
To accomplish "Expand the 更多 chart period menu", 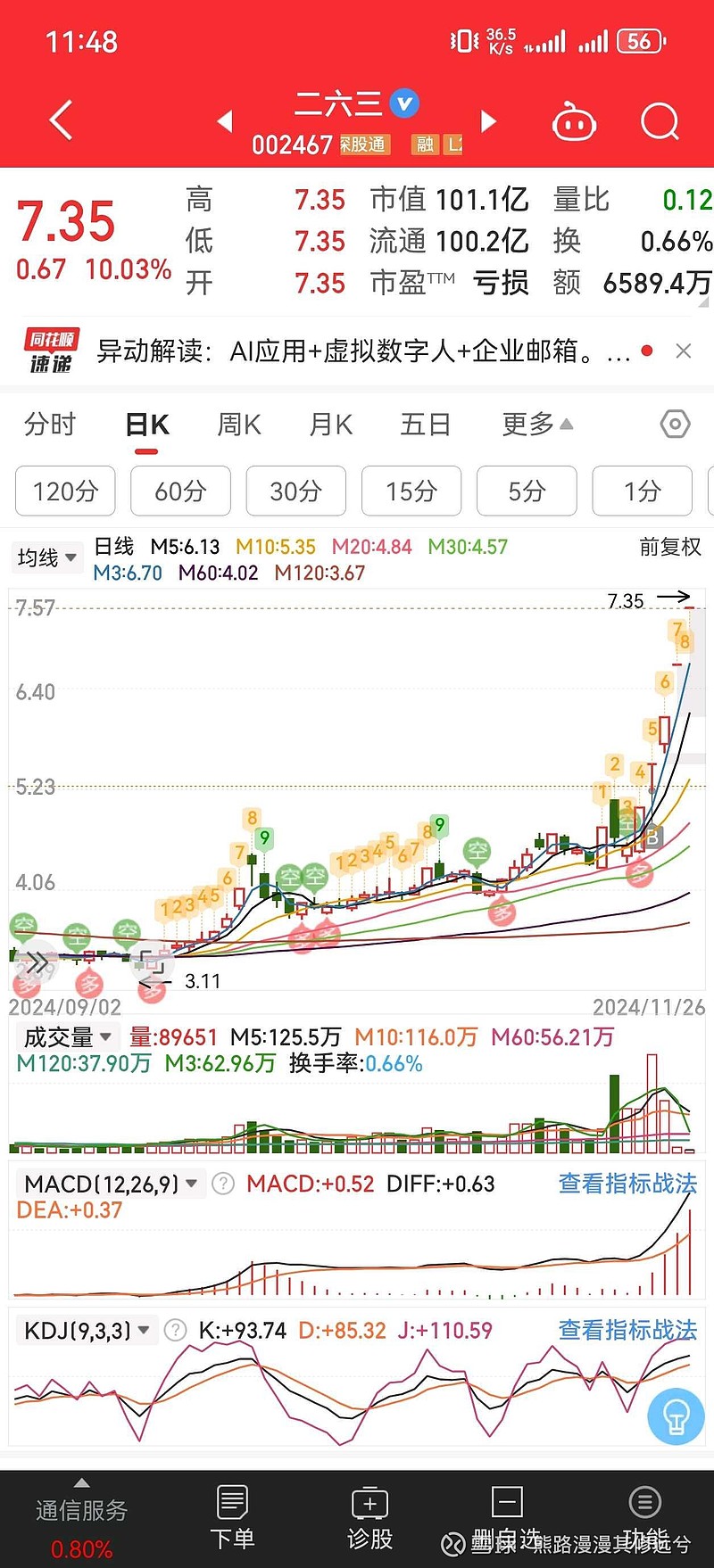I will tap(536, 425).
